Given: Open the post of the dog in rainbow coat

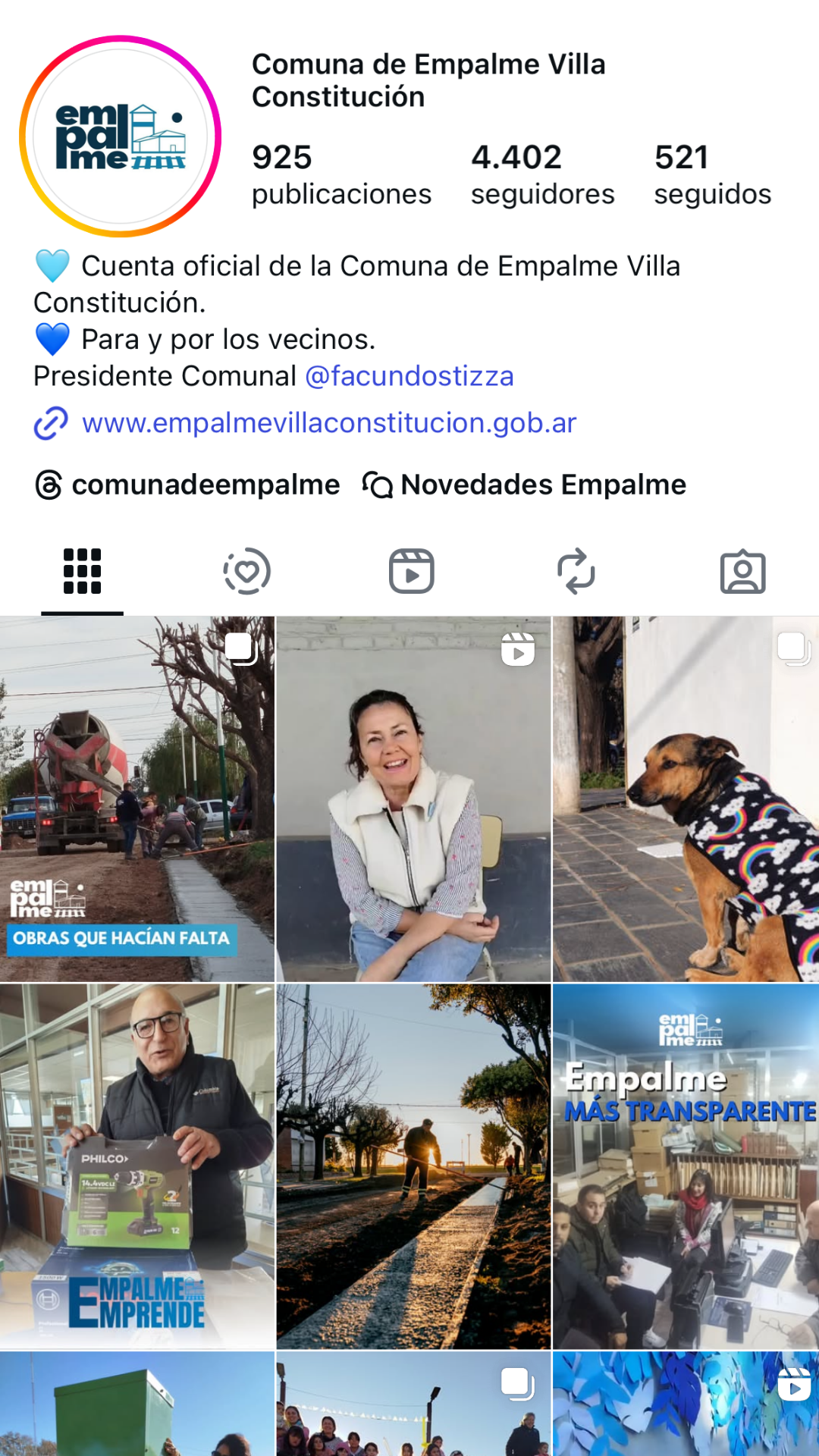Looking at the screenshot, I should pos(686,799).
